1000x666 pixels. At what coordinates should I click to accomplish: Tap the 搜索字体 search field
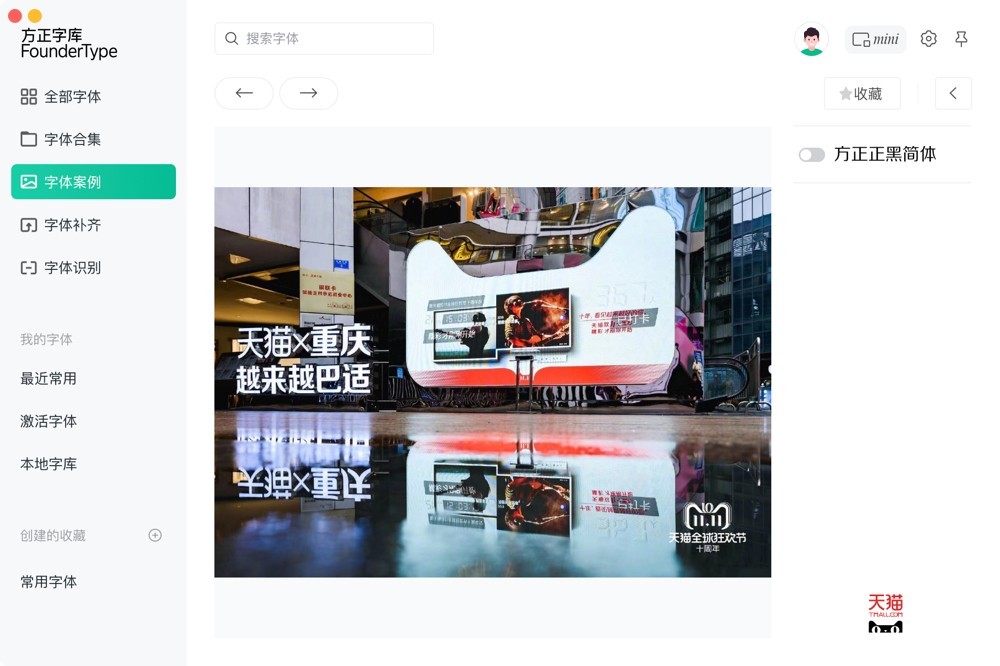324,38
